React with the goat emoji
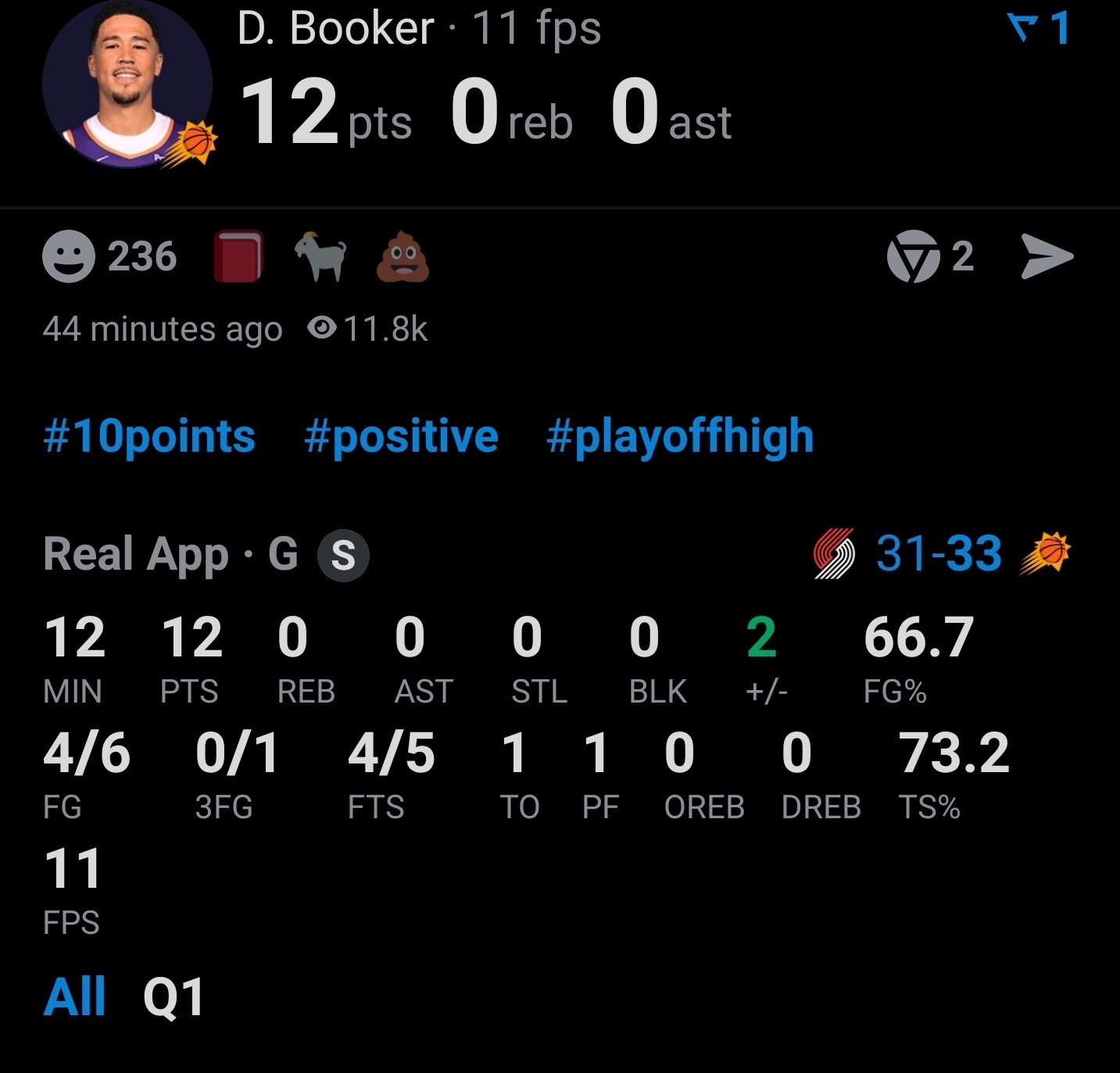 (320, 256)
